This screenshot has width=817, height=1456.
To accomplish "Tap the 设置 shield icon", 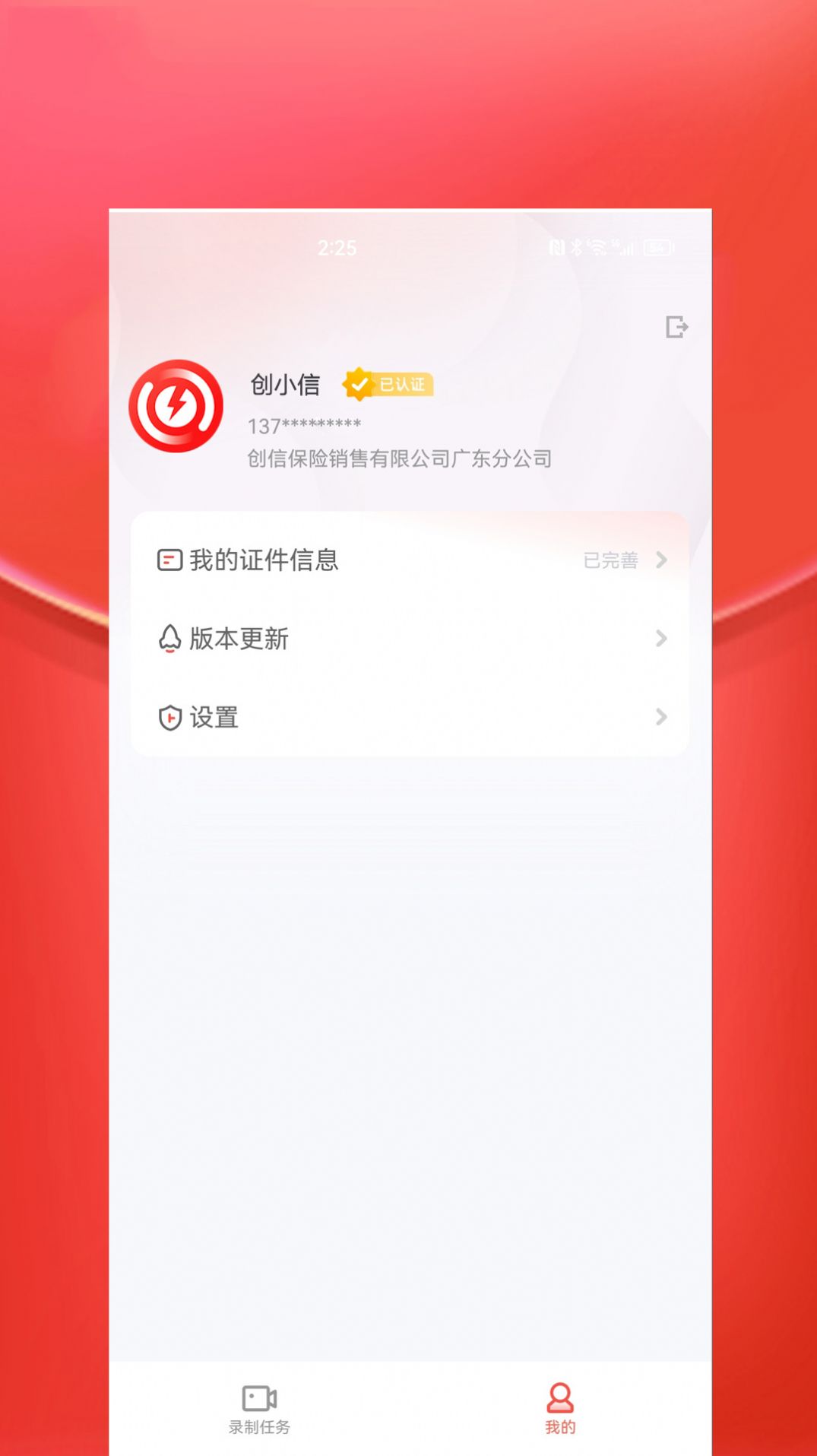I will [x=170, y=717].
